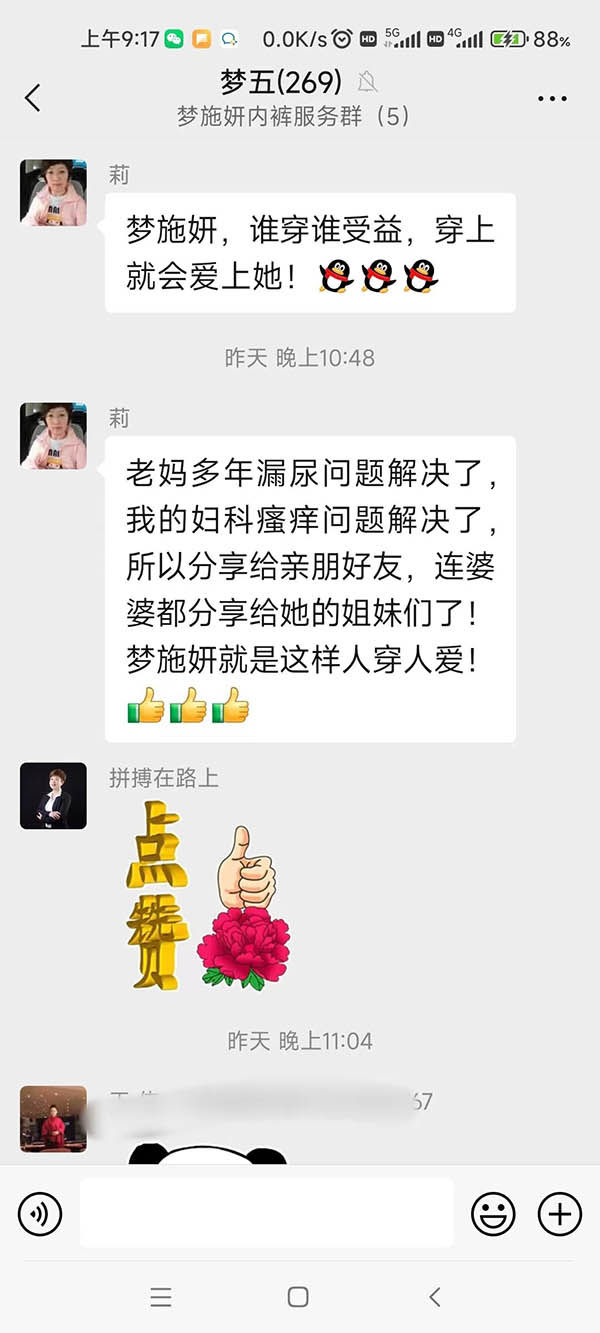Open the plus attachment menu
Screen dimensions: 600x1333
click(560, 1214)
